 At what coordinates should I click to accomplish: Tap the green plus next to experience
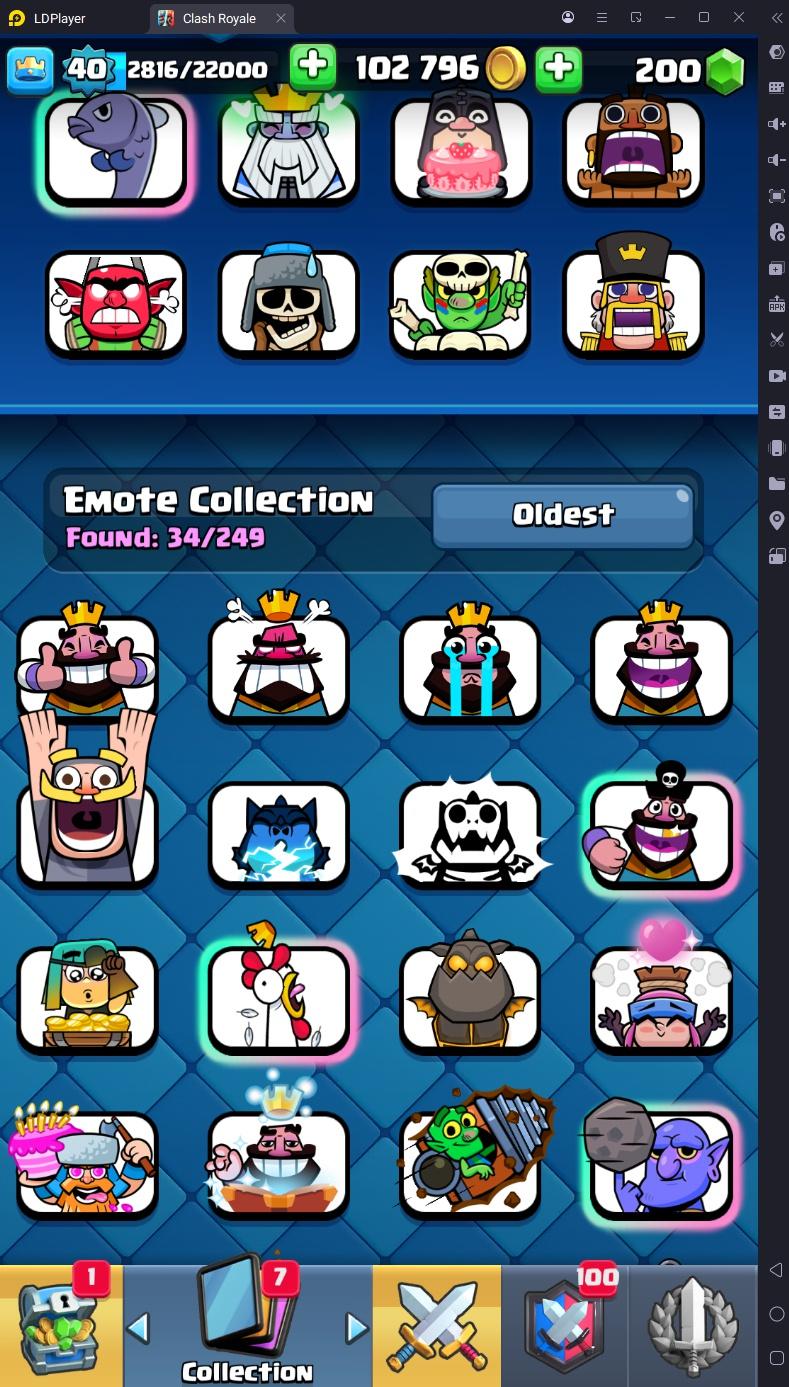click(x=313, y=68)
